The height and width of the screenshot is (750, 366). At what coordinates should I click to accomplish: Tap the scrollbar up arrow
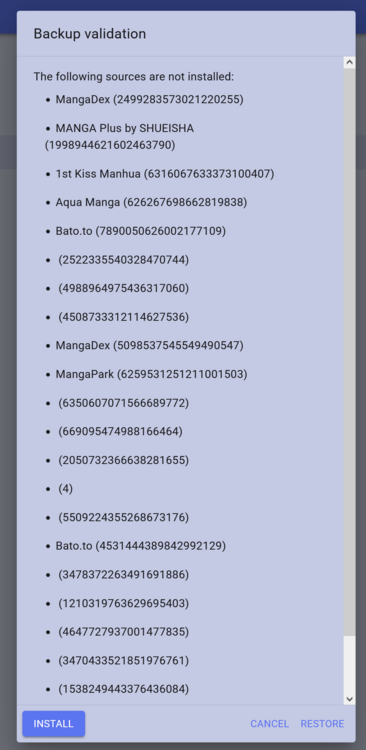coord(349,63)
